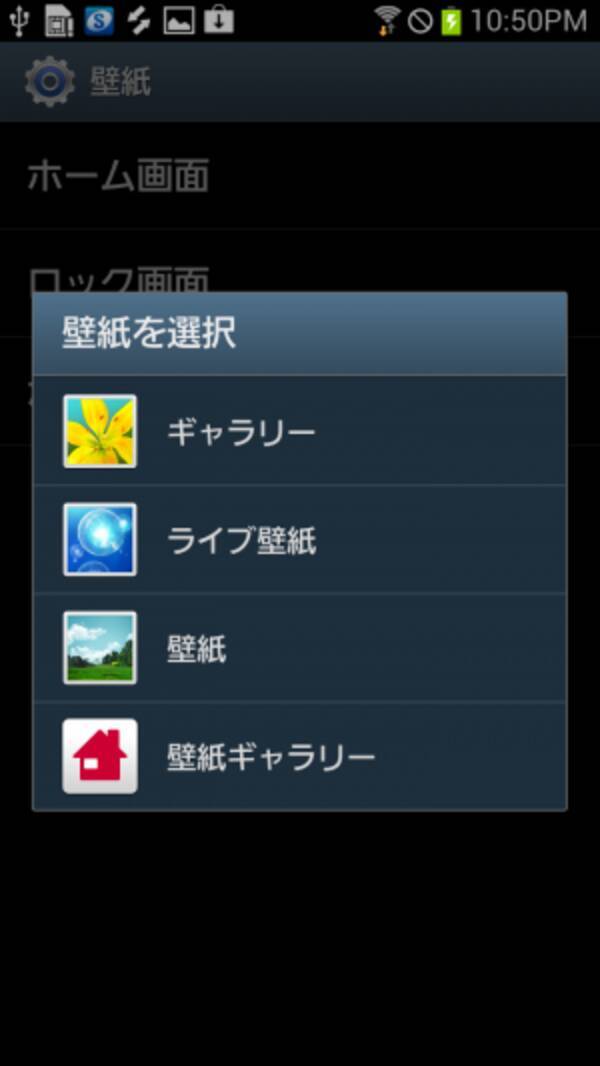This screenshot has height=1066, width=600.
Task: Open 壁紙ギャラリー with red house icon
Action: click(300, 756)
